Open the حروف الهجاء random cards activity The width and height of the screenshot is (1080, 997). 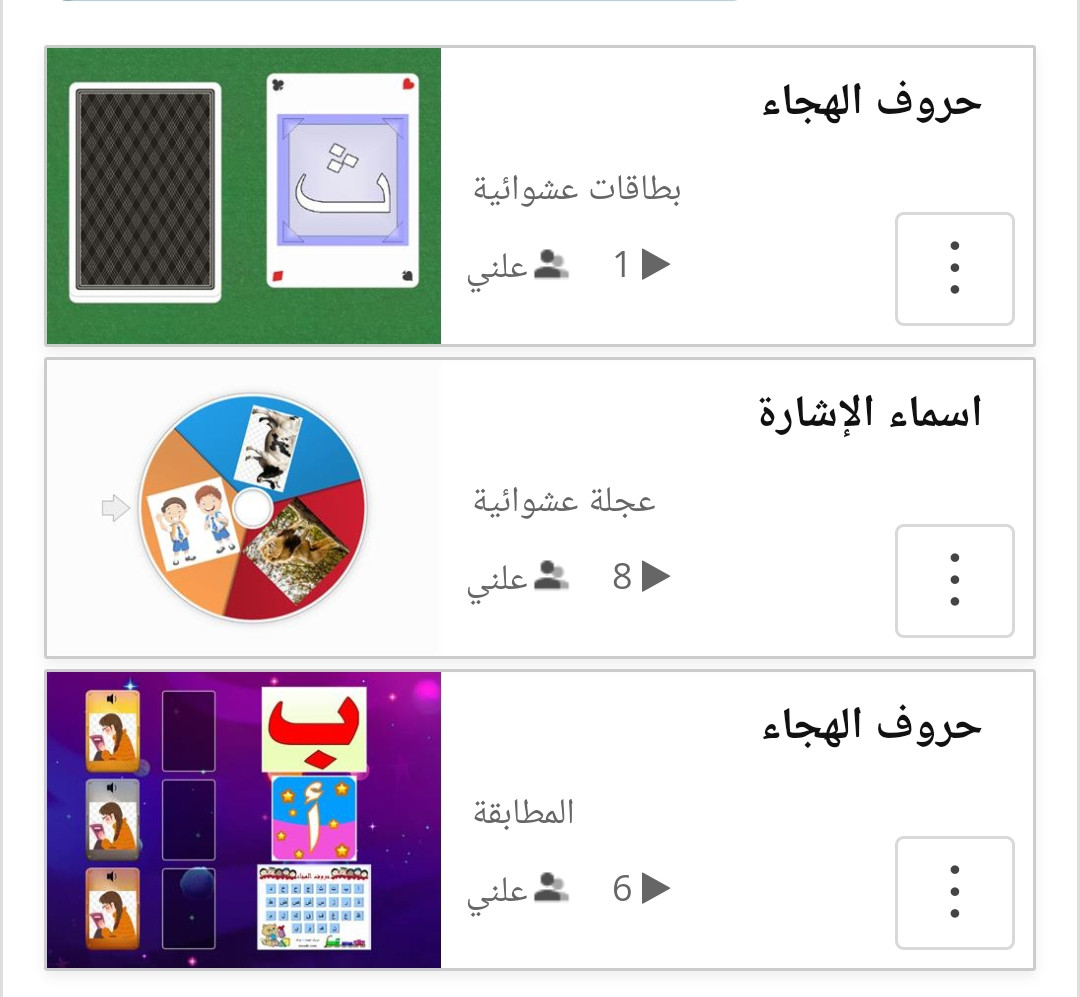pos(871,102)
